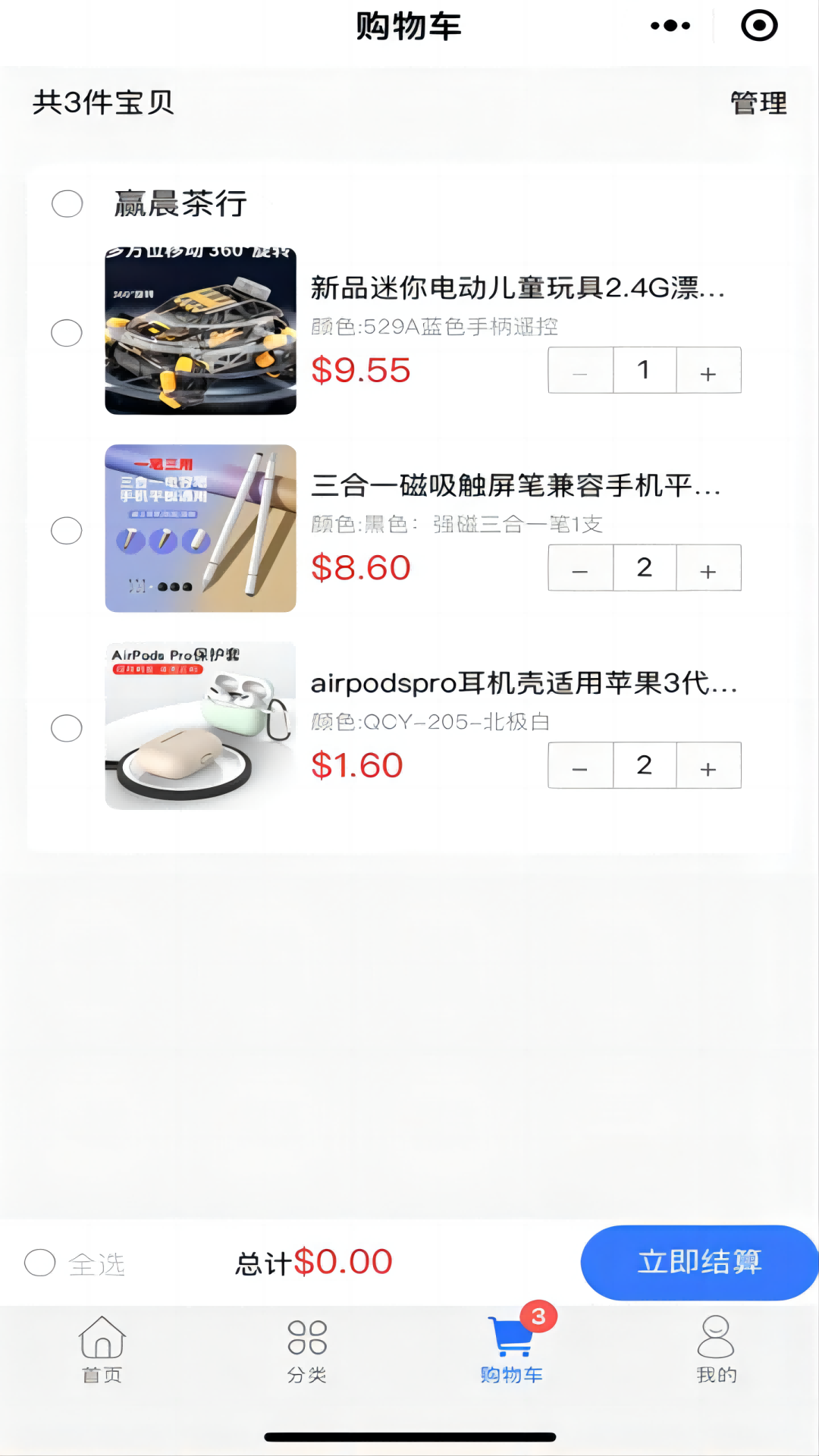This screenshot has width=819, height=1456.
Task: Tap 管理 to manage cart items
Action: (x=758, y=103)
